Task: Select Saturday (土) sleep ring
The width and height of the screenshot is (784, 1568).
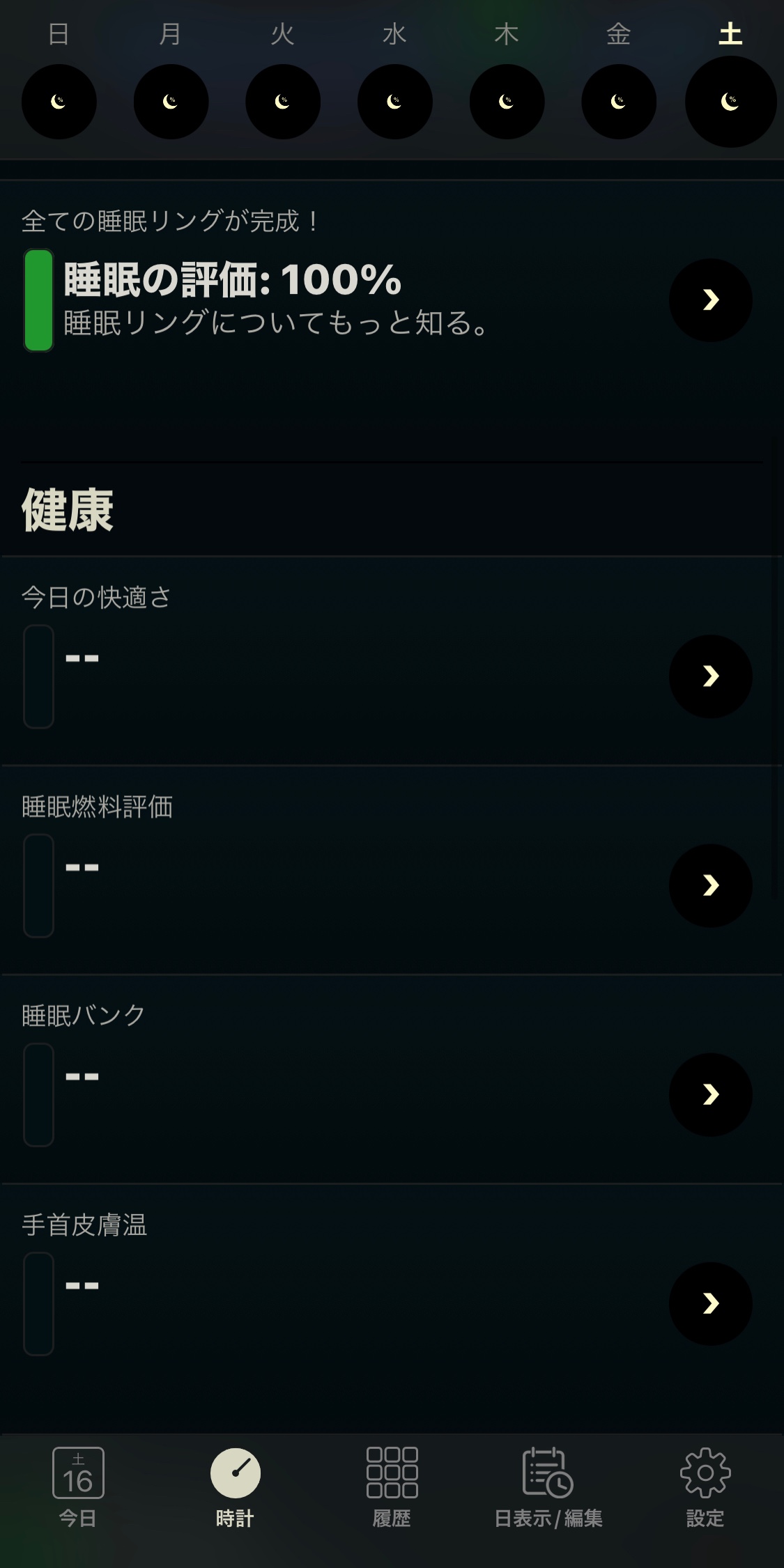Action: (x=730, y=102)
